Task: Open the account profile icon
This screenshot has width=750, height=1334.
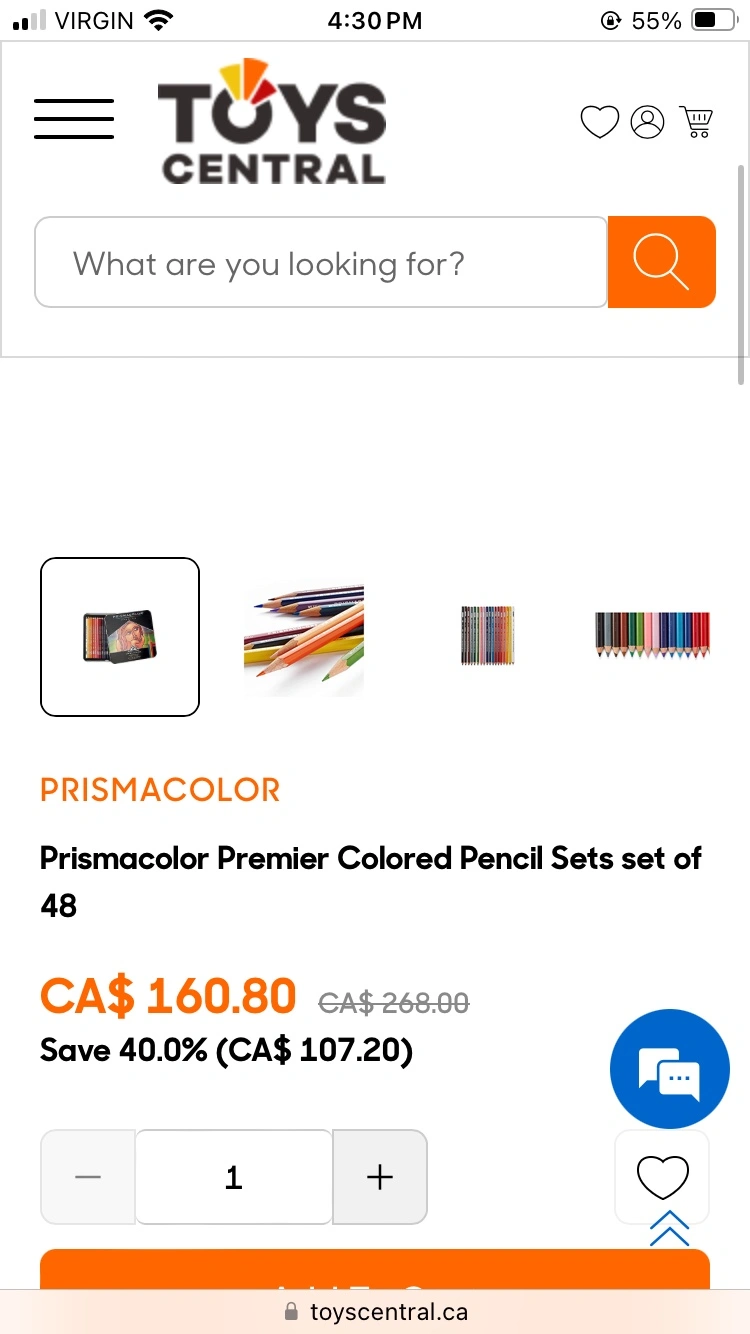Action: [x=648, y=122]
